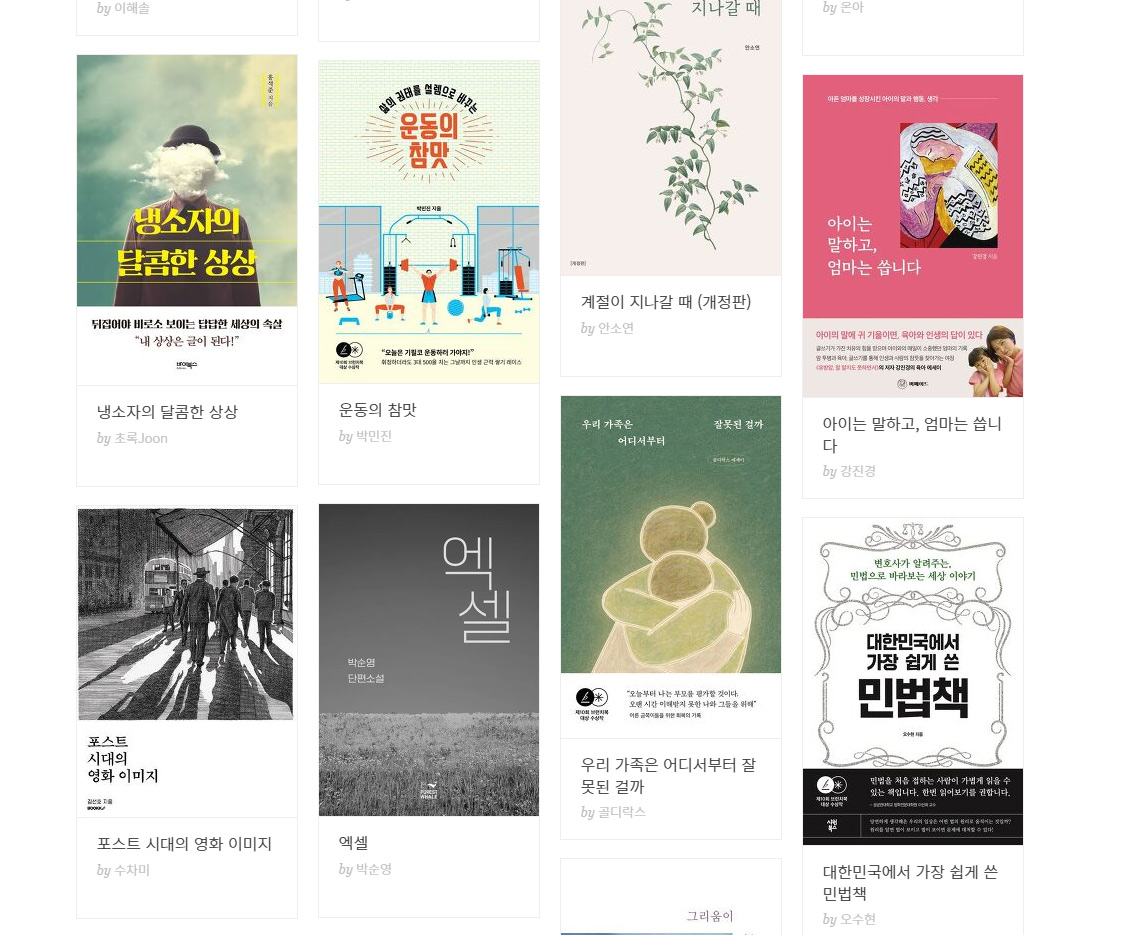View author 수차미's profile

click(x=131, y=870)
